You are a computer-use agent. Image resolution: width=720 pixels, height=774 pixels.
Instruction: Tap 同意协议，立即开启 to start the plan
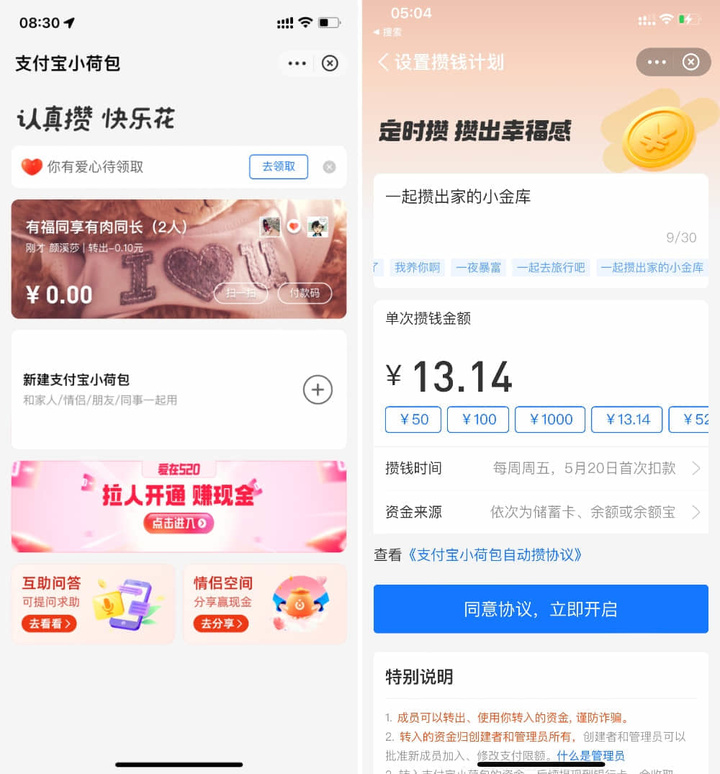541,609
